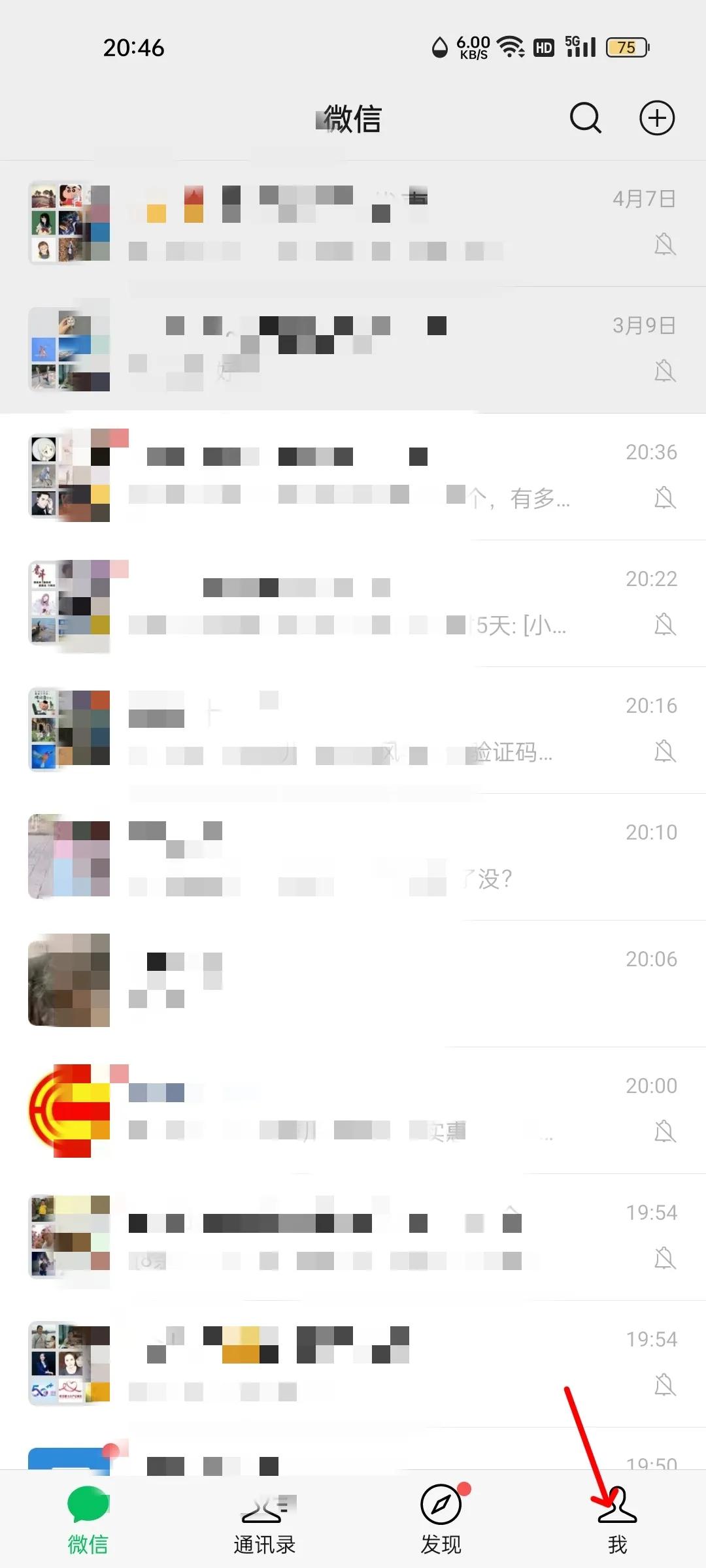Open the red-yellow official account chat avatar
The width and height of the screenshot is (706, 1568).
point(69,1109)
